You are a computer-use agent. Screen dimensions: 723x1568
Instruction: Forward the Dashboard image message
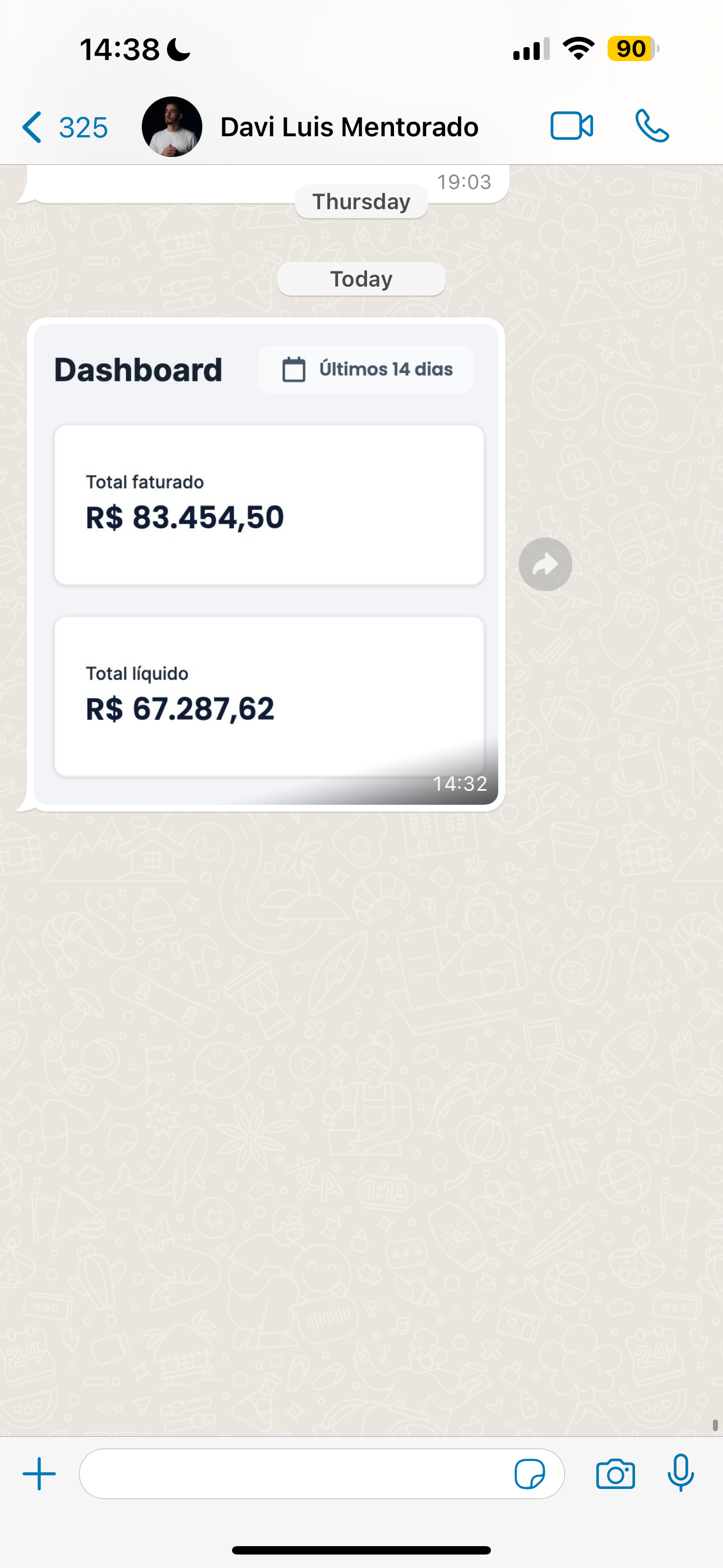click(545, 564)
